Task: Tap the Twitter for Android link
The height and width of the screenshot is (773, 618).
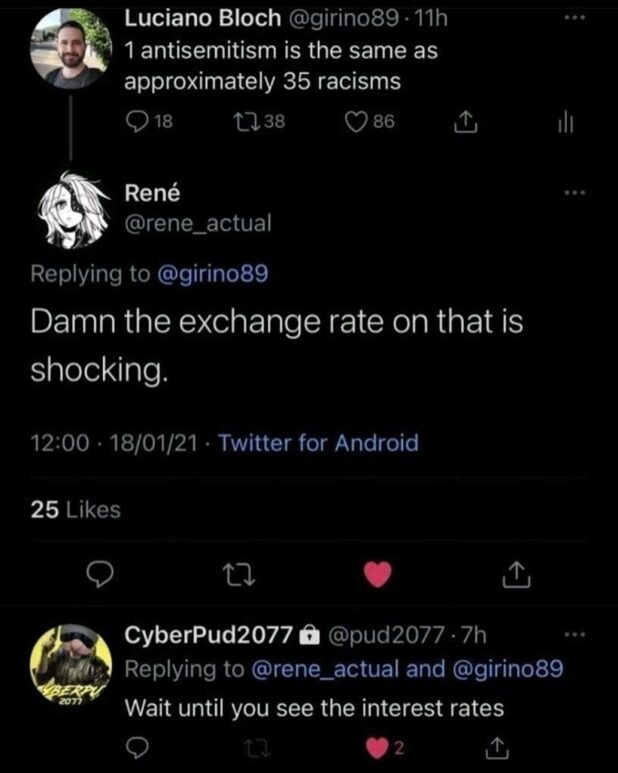Action: [x=317, y=442]
